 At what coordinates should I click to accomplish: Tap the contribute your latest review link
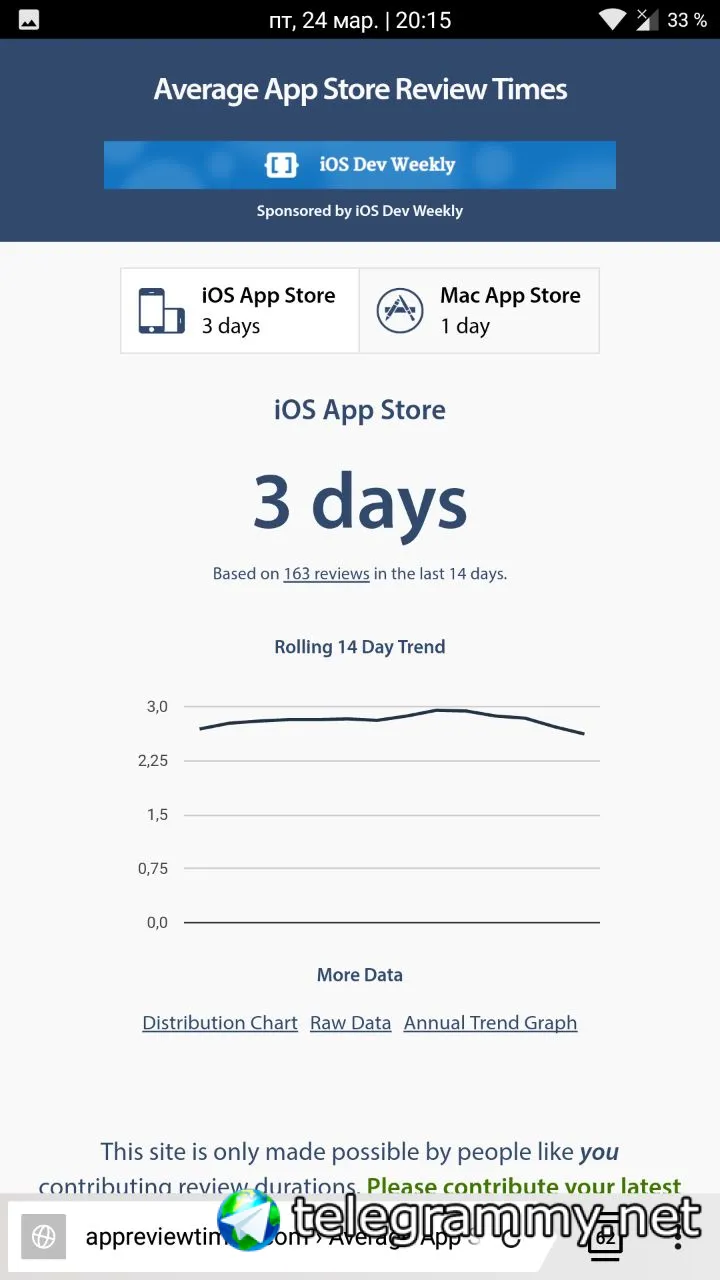tap(523, 1187)
